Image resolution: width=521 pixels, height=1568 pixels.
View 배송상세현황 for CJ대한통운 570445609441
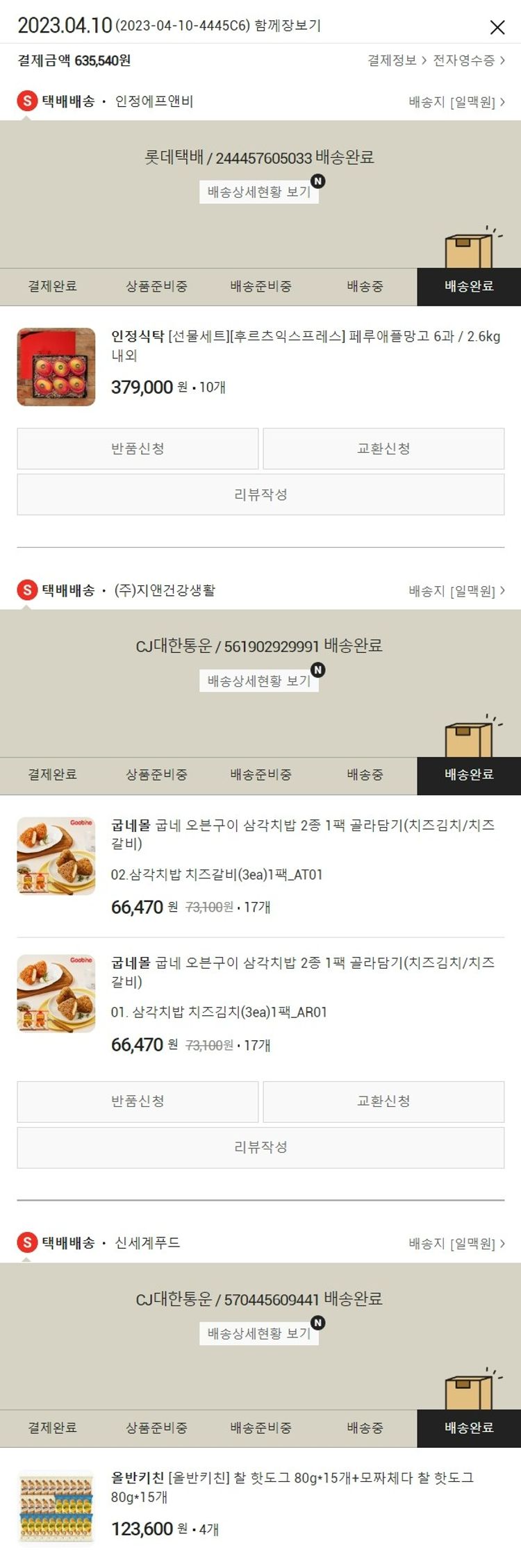[x=259, y=1333]
